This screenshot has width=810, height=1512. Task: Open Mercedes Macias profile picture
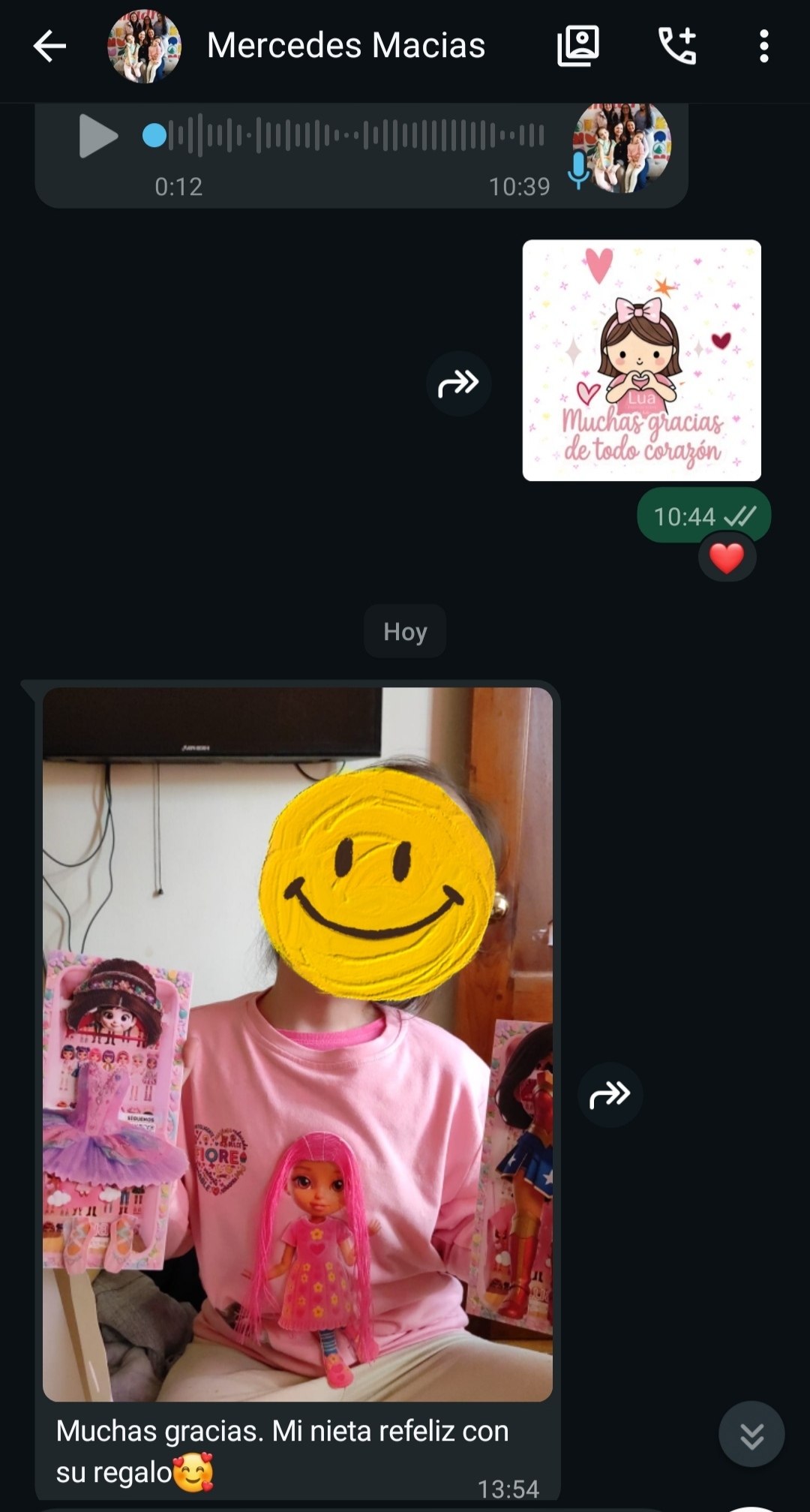tap(144, 47)
